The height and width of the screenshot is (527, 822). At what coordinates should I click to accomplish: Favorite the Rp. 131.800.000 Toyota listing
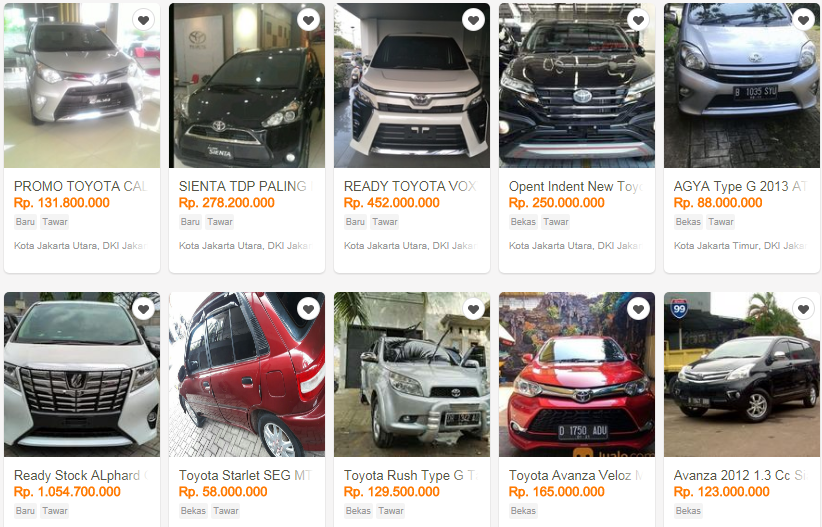(143, 20)
